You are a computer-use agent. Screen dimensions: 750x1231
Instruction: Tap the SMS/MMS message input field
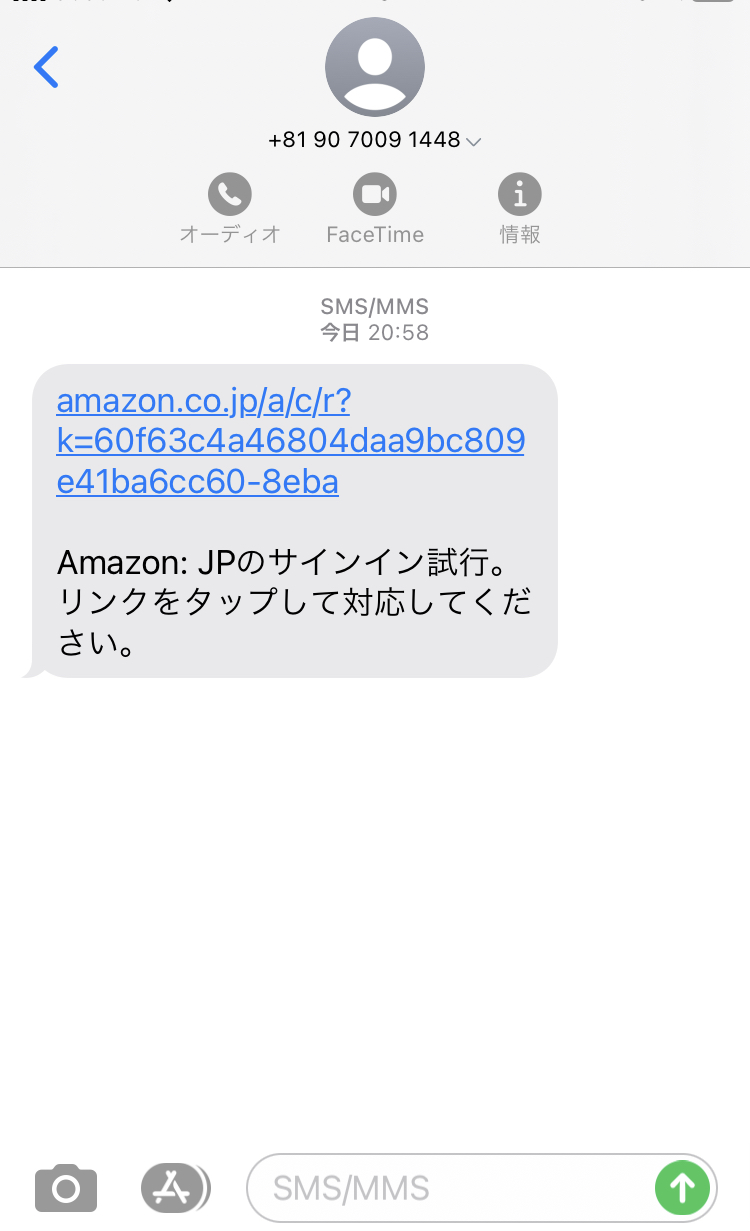pyautogui.click(x=450, y=1188)
